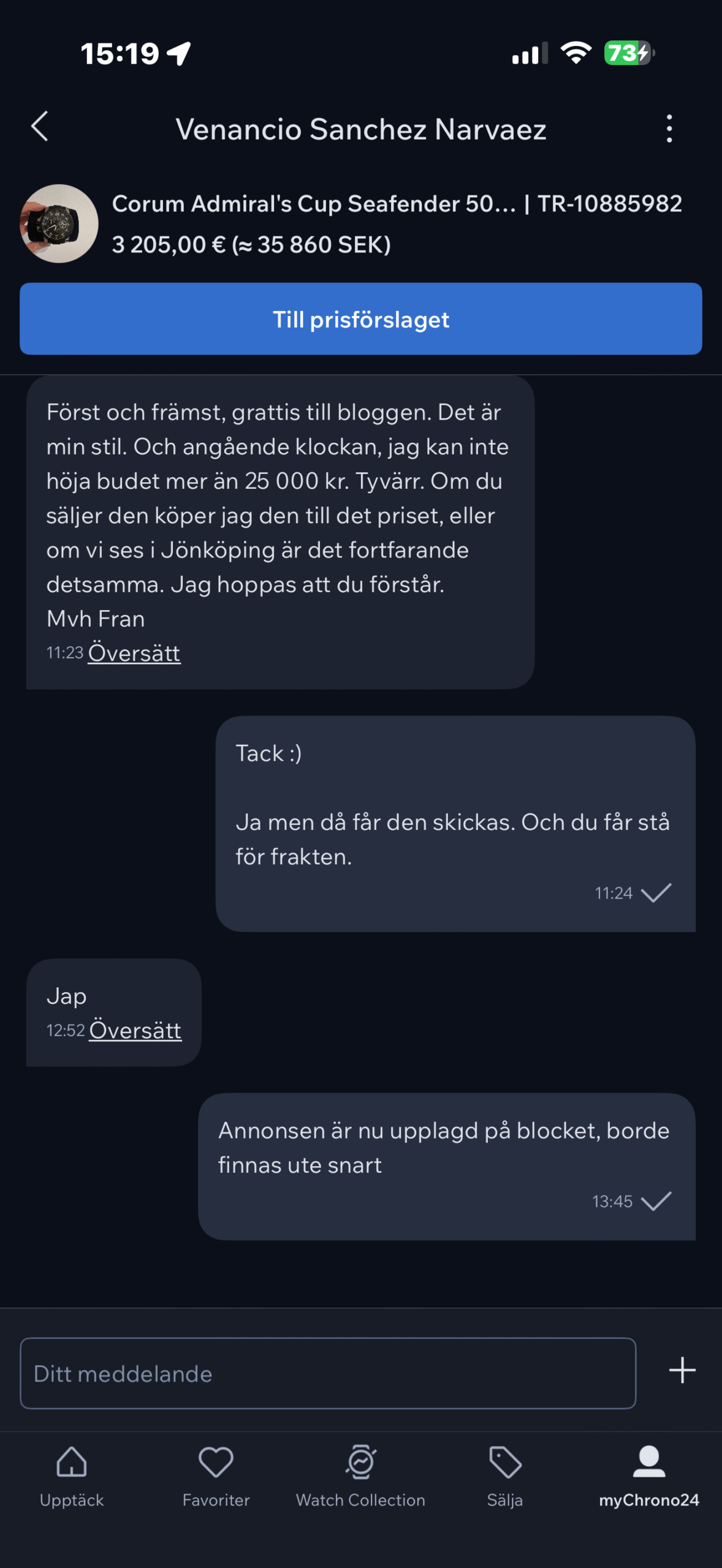Viewport: 722px width, 1568px height.
Task: Switch to the Sälja tab
Action: click(504, 1476)
